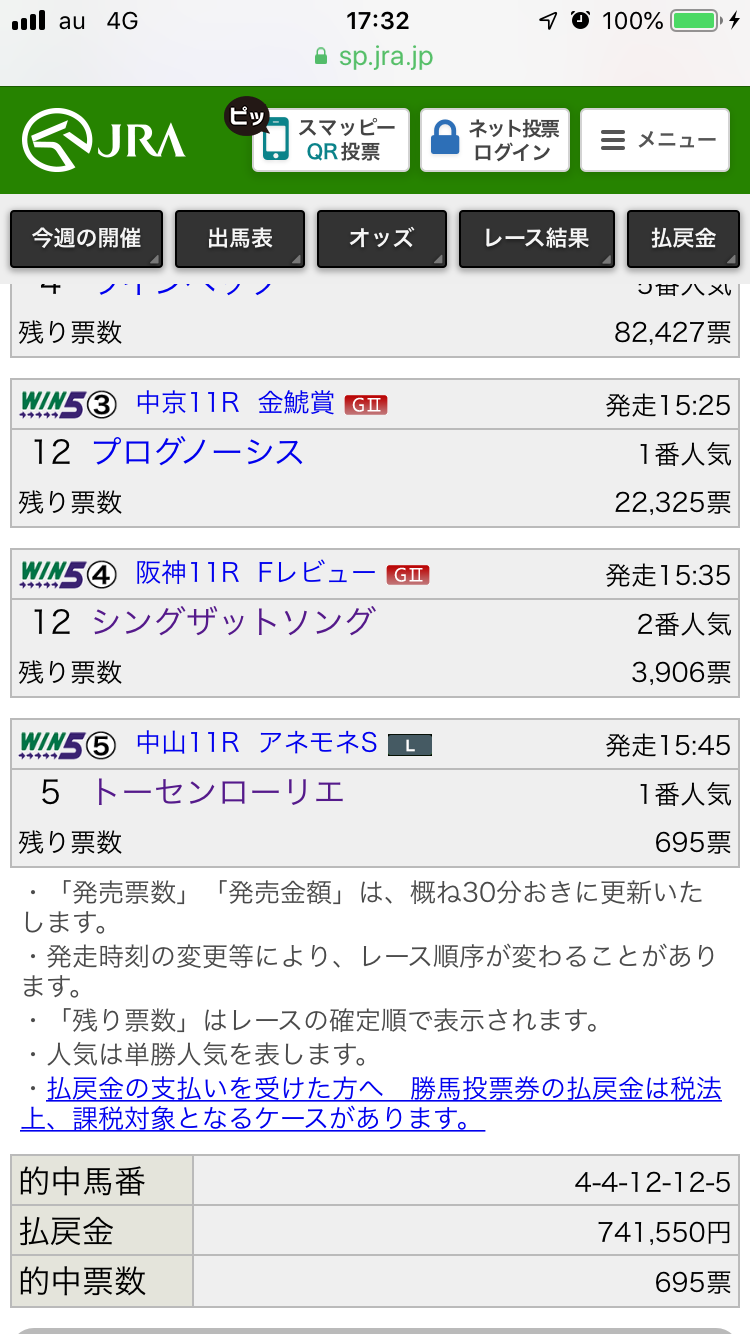750x1334 pixels.
Task: Open 払戻金の支払い tax notice link
Action: pos(370,1104)
